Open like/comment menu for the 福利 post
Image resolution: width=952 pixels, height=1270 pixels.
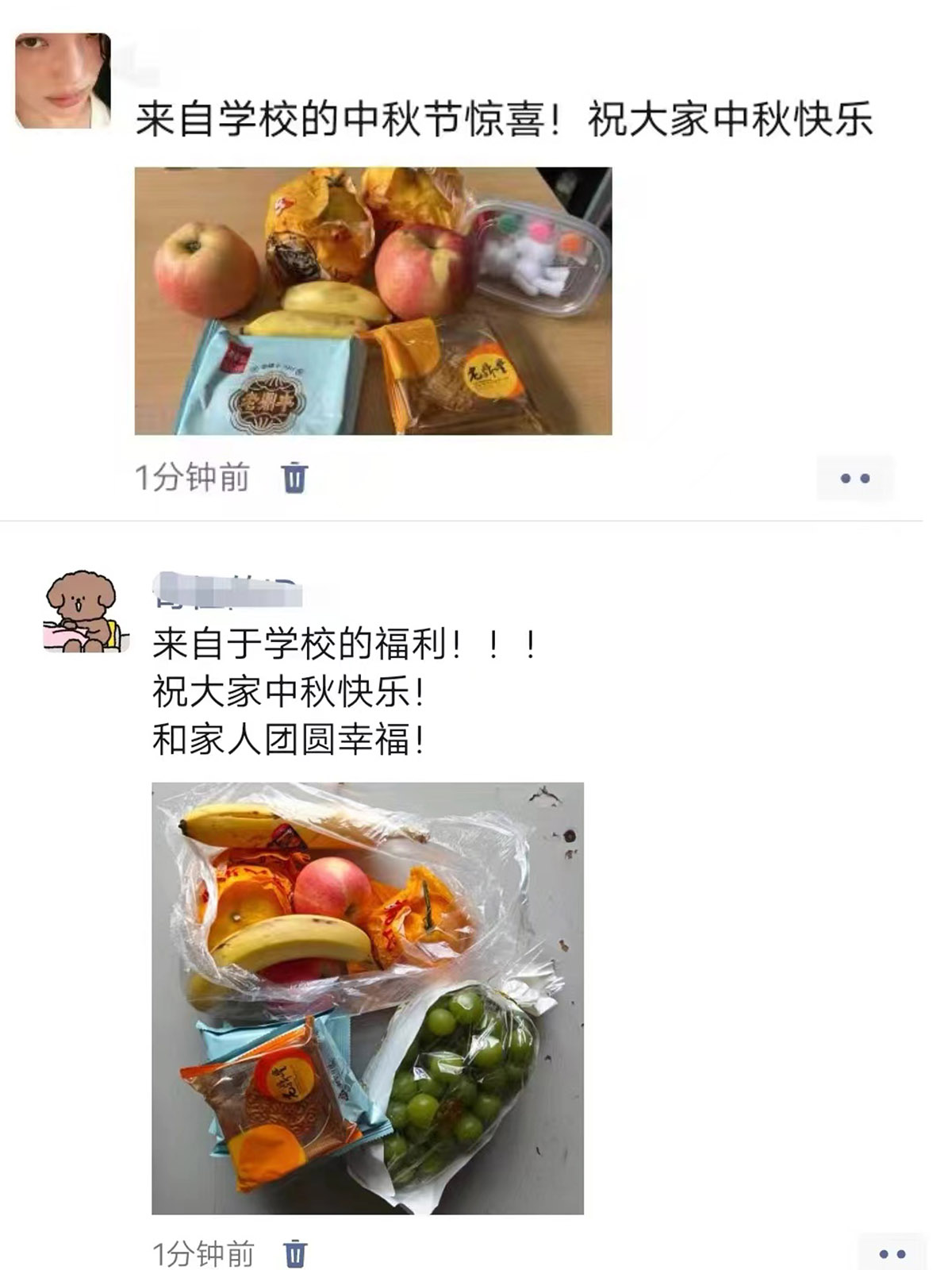point(892,1254)
